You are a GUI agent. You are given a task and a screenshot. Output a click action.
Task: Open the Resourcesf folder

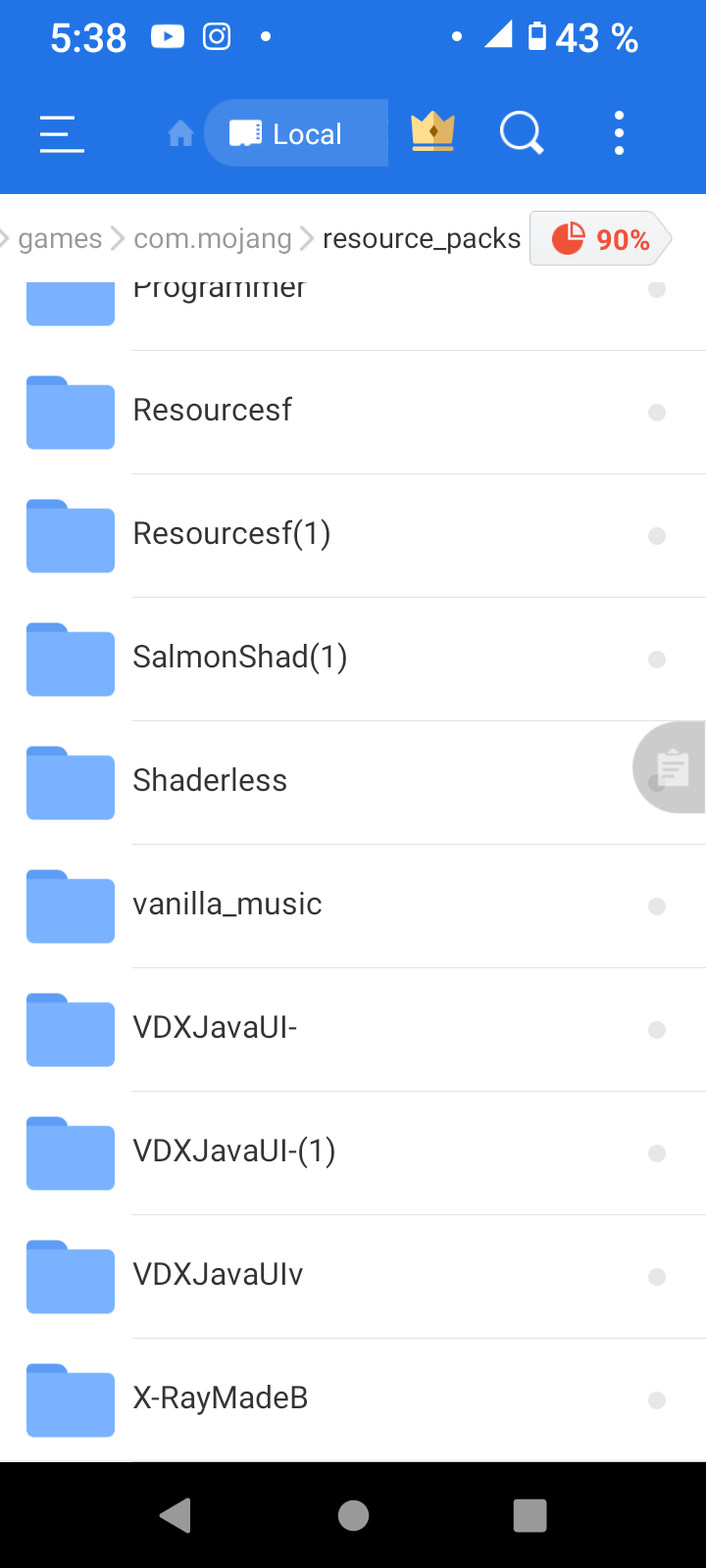pyautogui.click(x=213, y=410)
